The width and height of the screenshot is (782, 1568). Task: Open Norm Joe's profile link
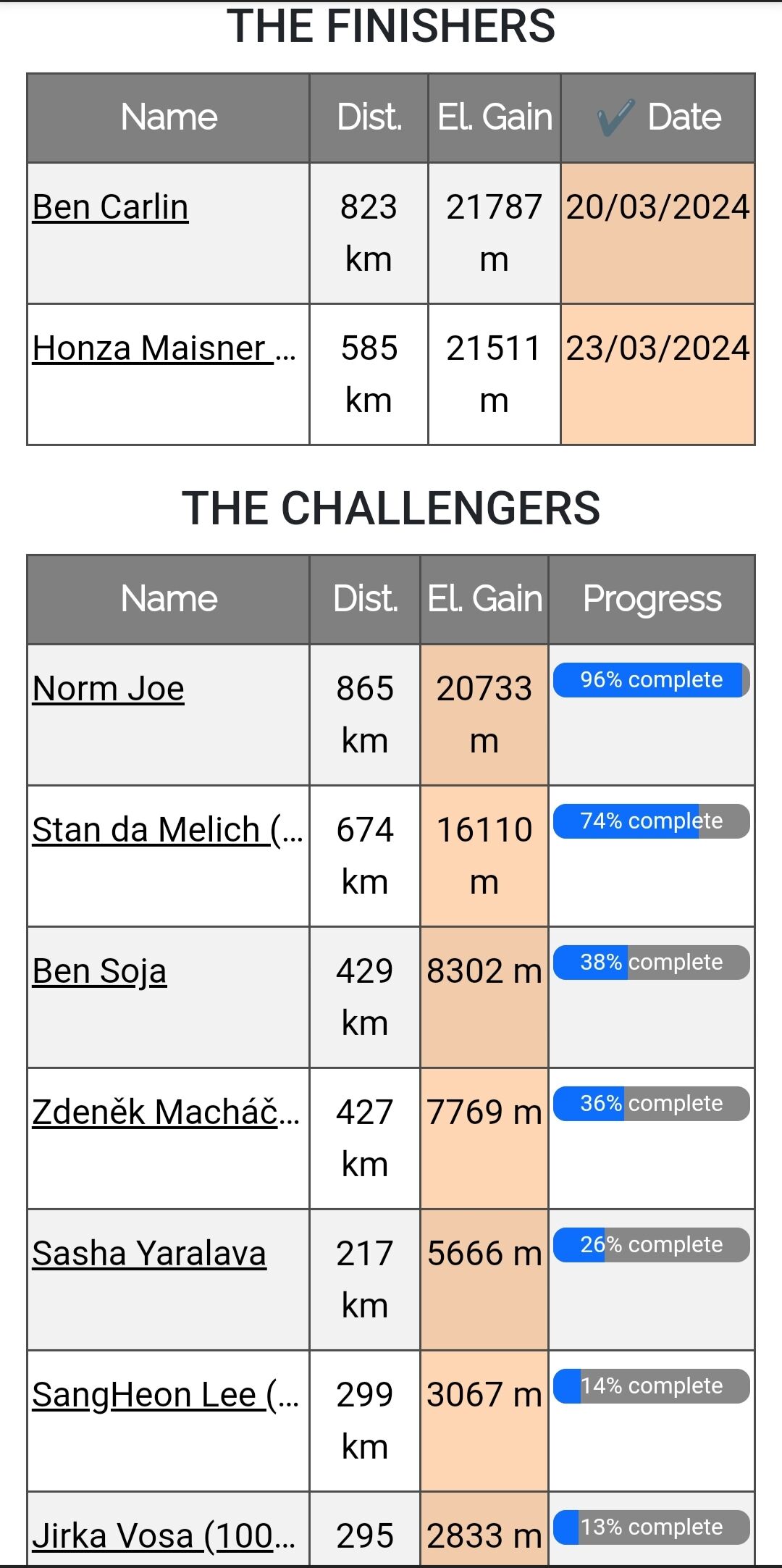tap(109, 689)
